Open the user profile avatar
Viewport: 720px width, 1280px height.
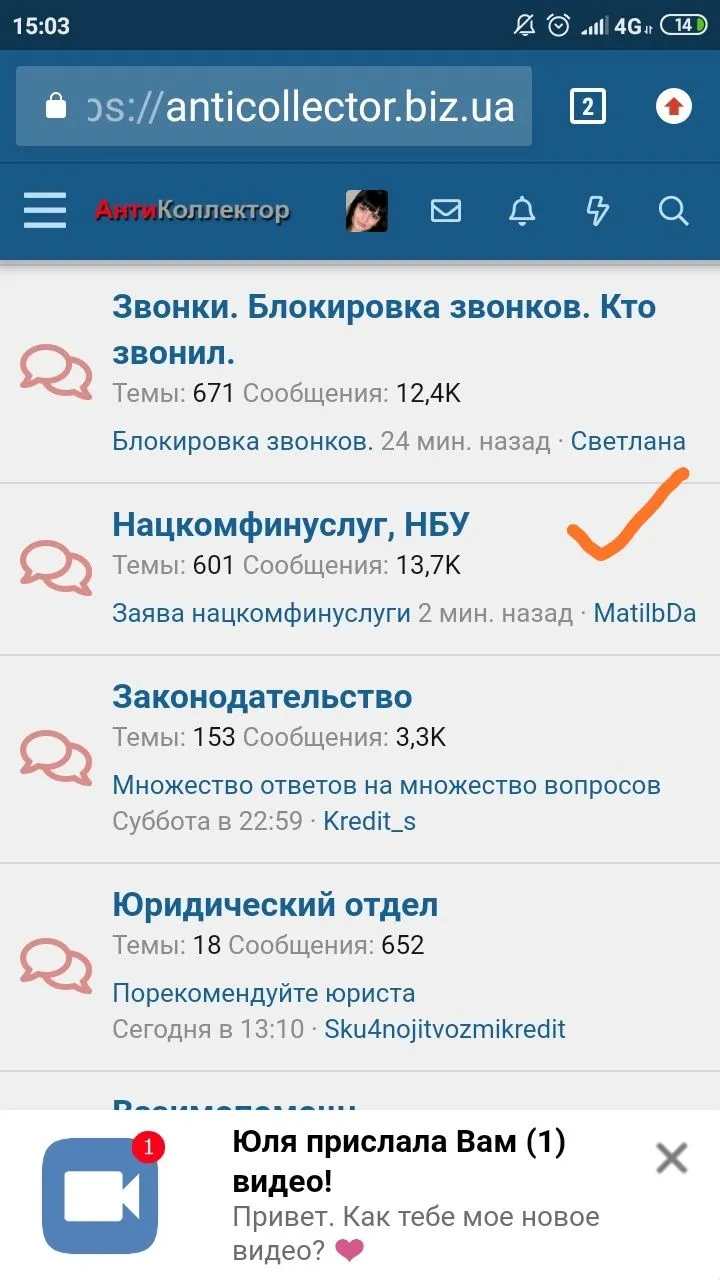[x=366, y=211]
